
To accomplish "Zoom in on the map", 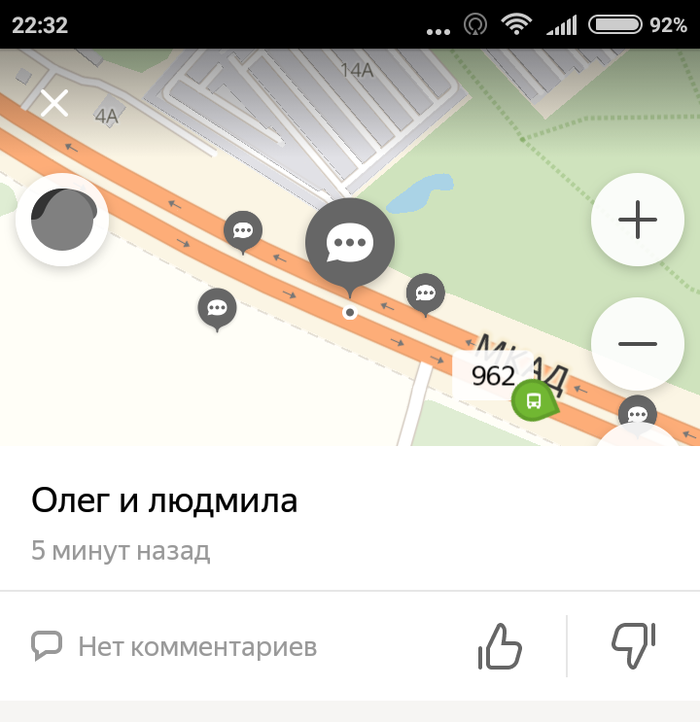I will [637, 220].
